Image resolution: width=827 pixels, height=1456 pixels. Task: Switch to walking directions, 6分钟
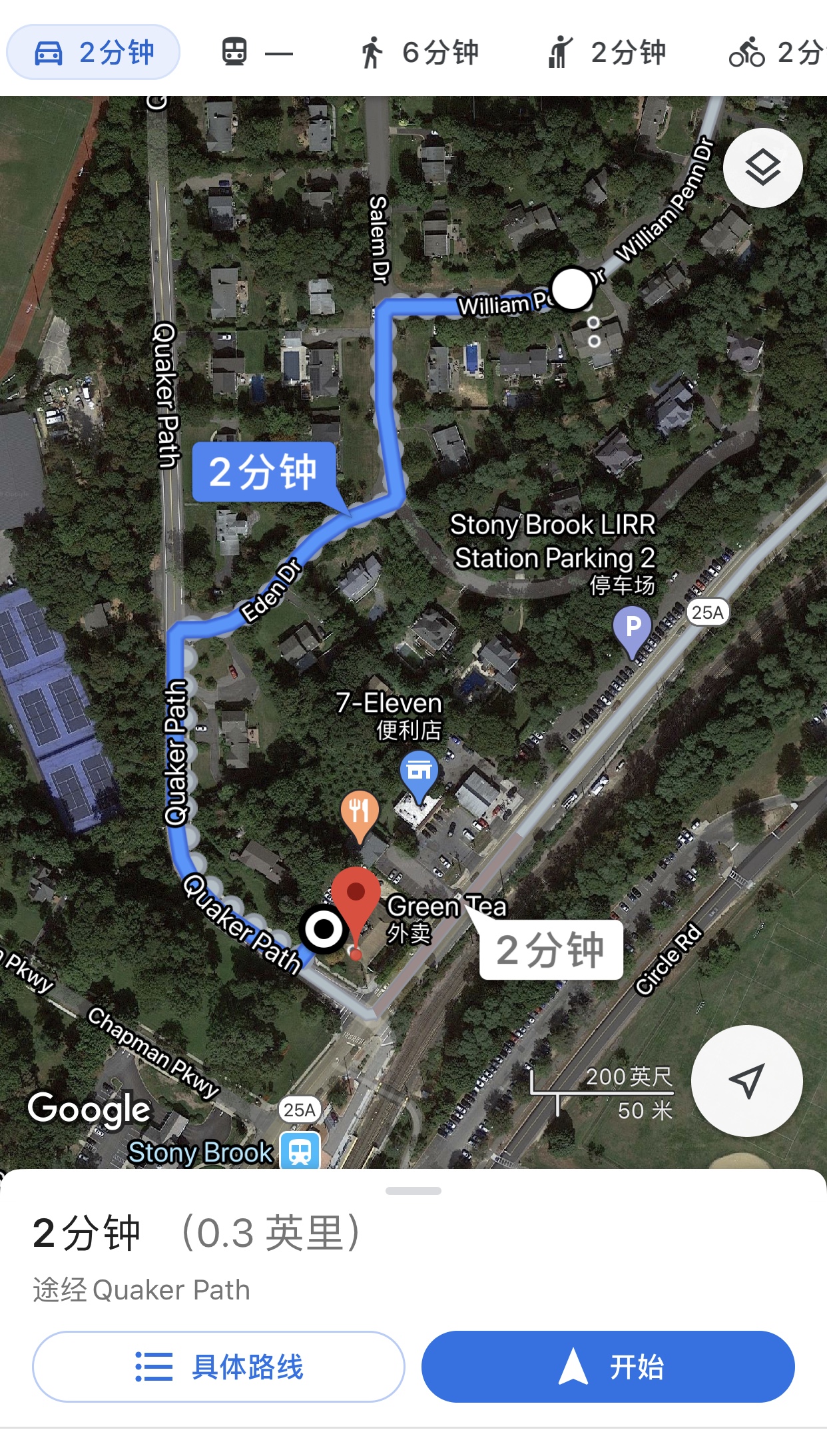coord(419,53)
